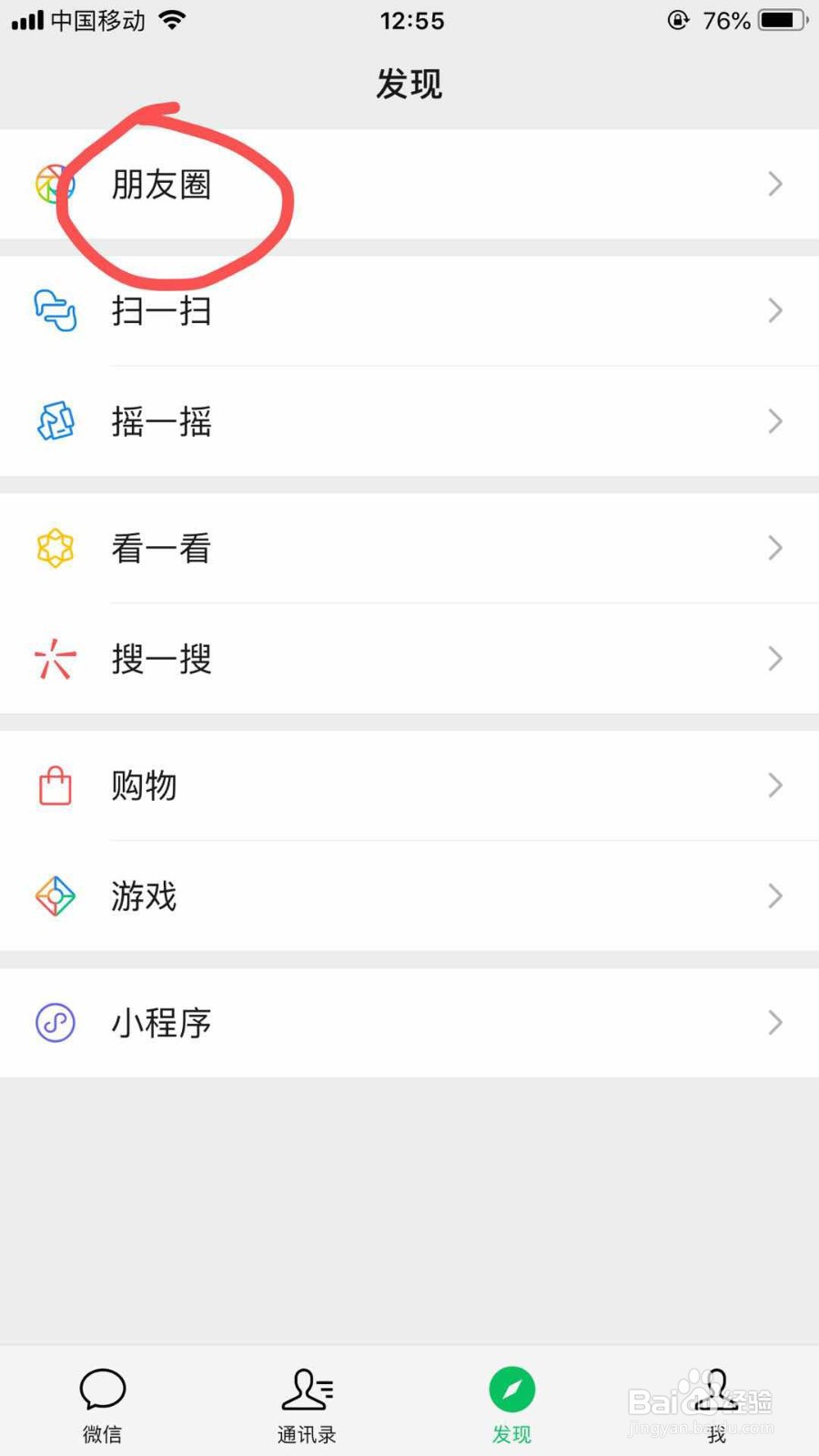
Task: Open the Mini Programs (小程序) icon
Action: 53,1022
